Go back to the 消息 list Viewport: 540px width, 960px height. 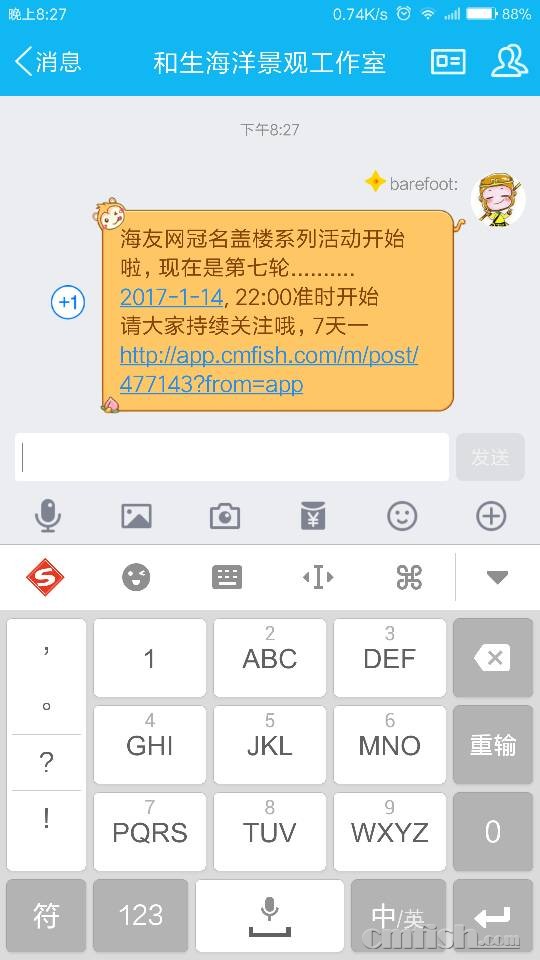(x=47, y=62)
